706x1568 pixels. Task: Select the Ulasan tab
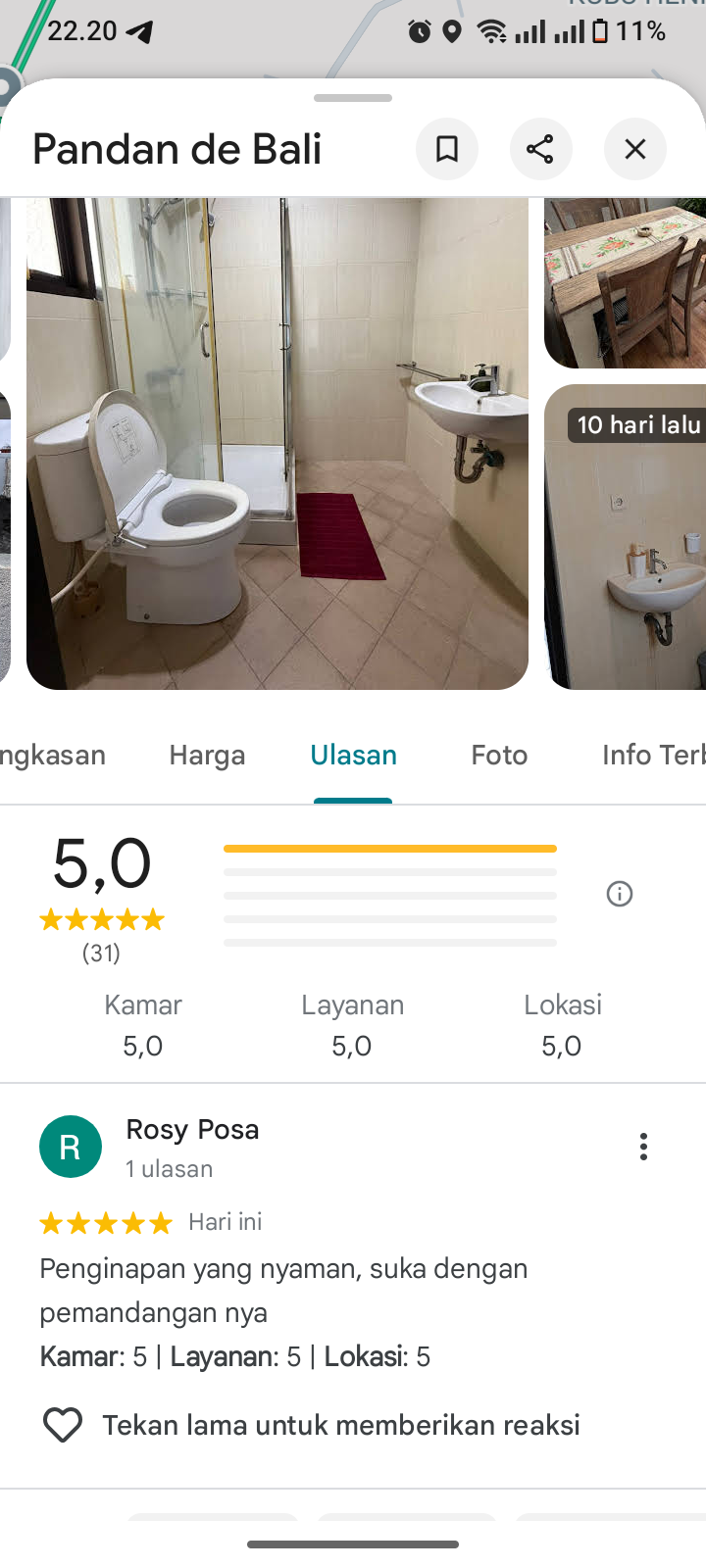point(353,755)
